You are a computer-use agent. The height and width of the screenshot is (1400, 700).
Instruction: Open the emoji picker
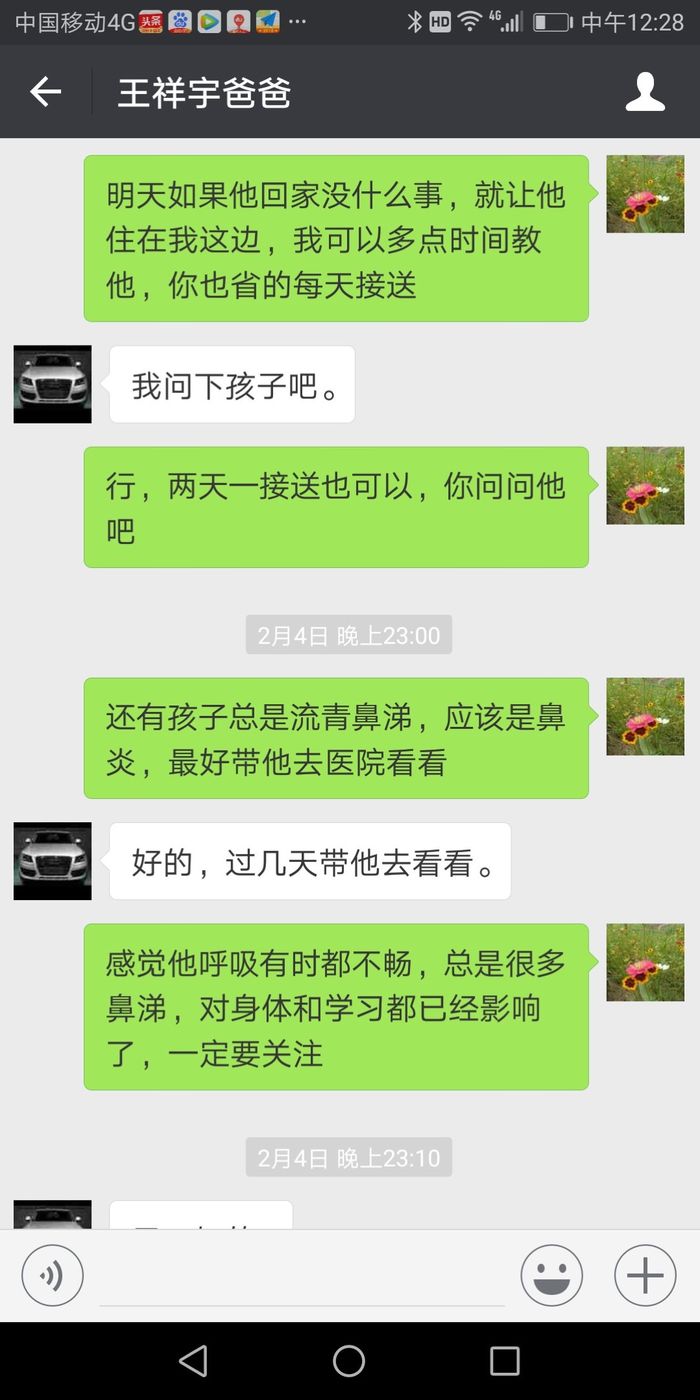click(x=551, y=1275)
